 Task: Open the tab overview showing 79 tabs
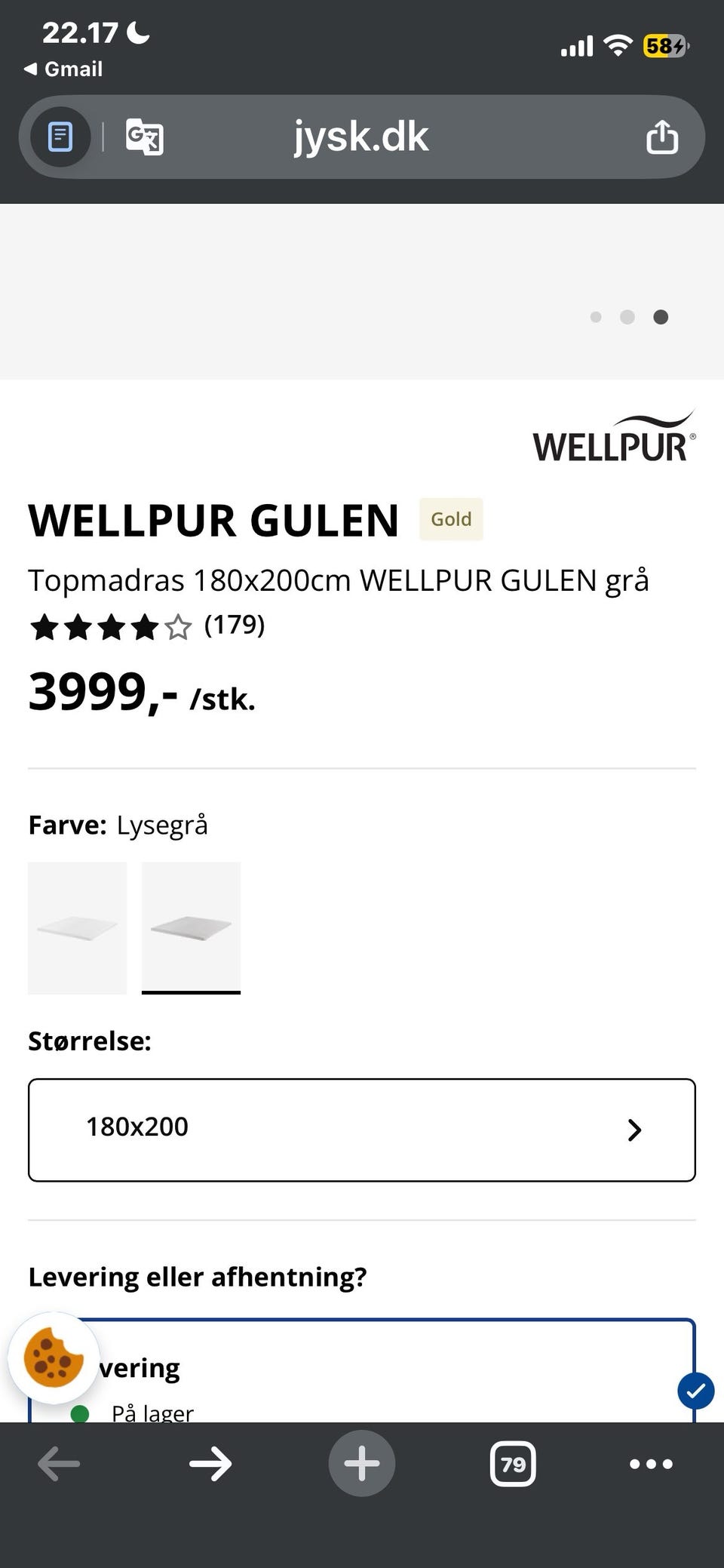pyautogui.click(x=513, y=1464)
